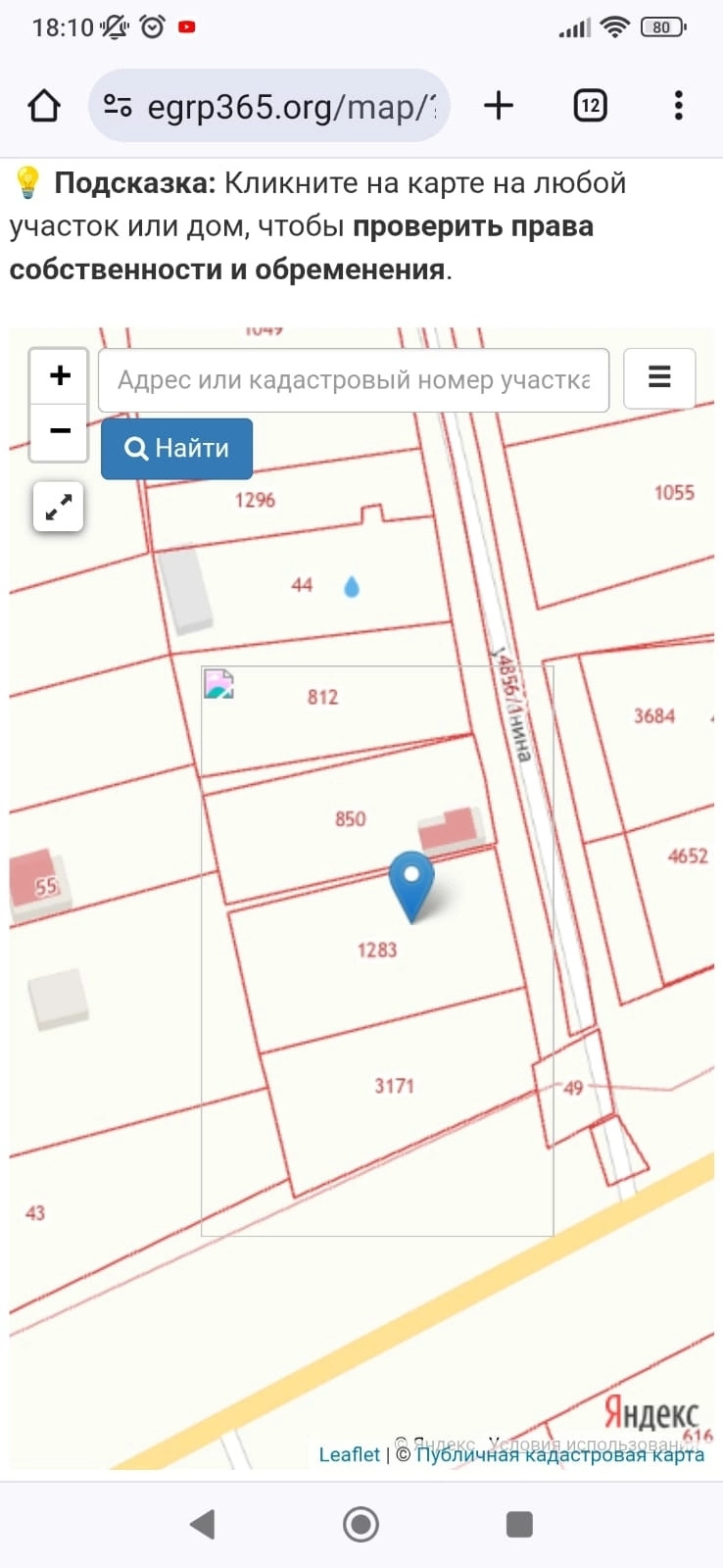723x1568 pixels.
Task: Open the Leaflet link
Action: 349,1454
